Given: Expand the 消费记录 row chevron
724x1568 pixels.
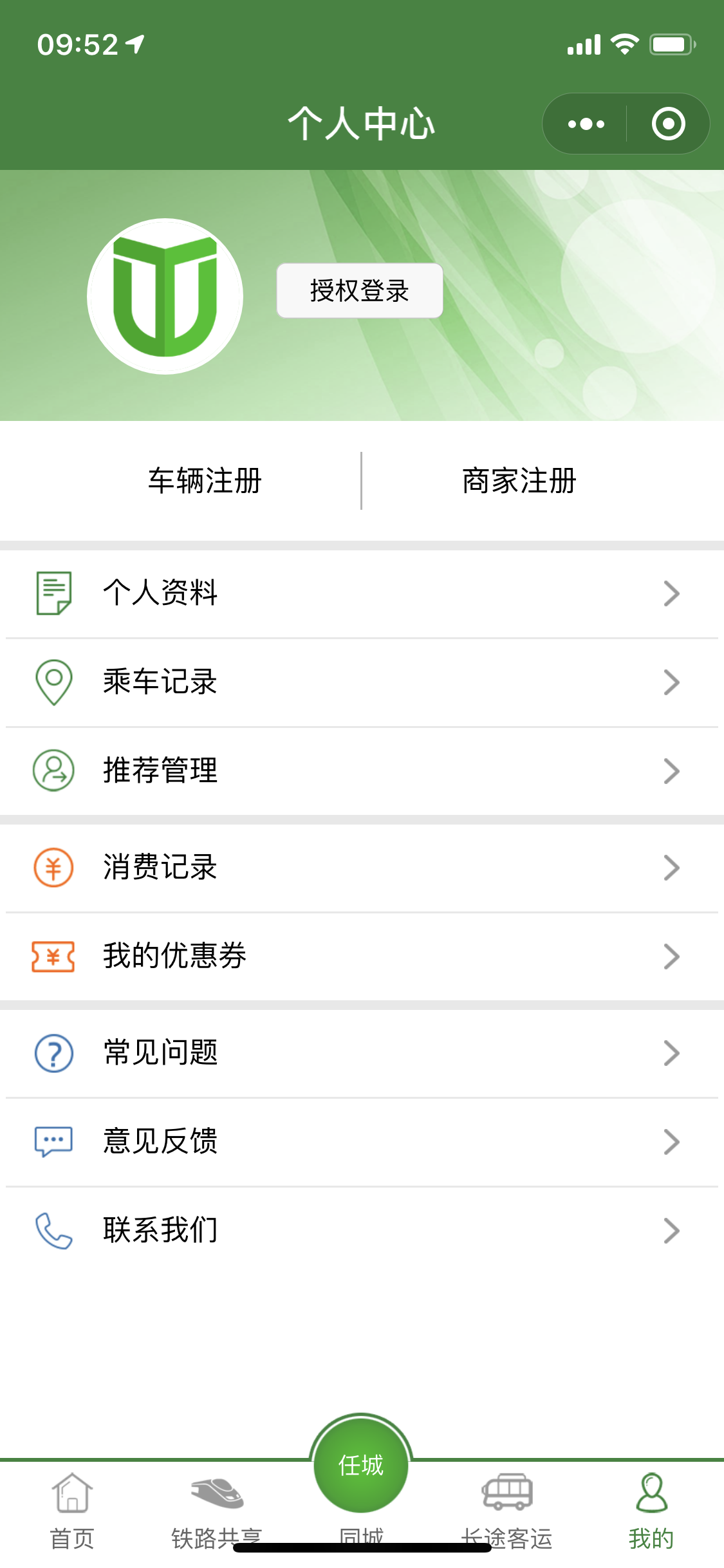Looking at the screenshot, I should [x=671, y=868].
